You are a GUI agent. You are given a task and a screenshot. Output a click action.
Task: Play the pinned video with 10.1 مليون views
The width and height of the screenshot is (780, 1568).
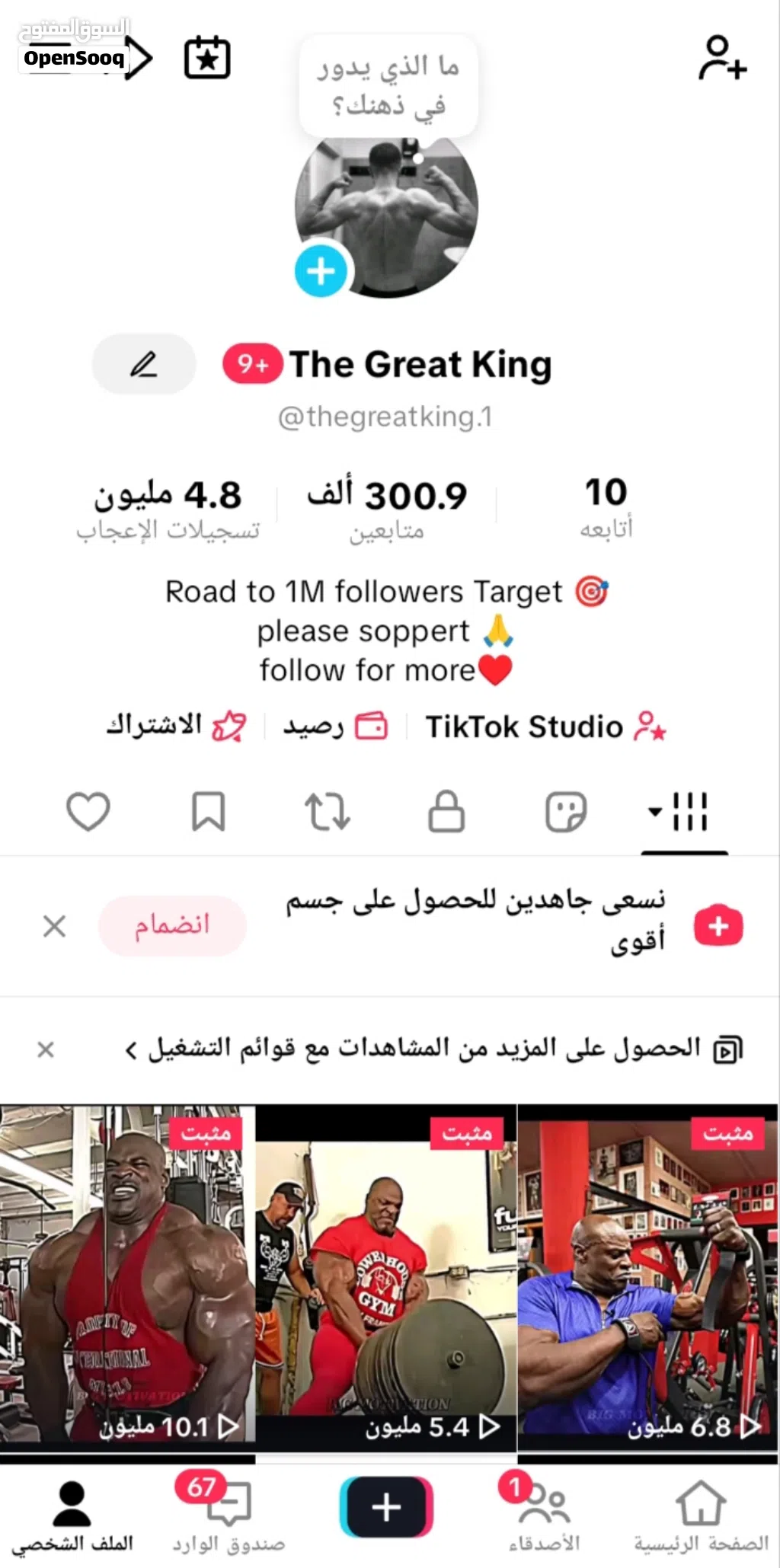coord(127,1279)
